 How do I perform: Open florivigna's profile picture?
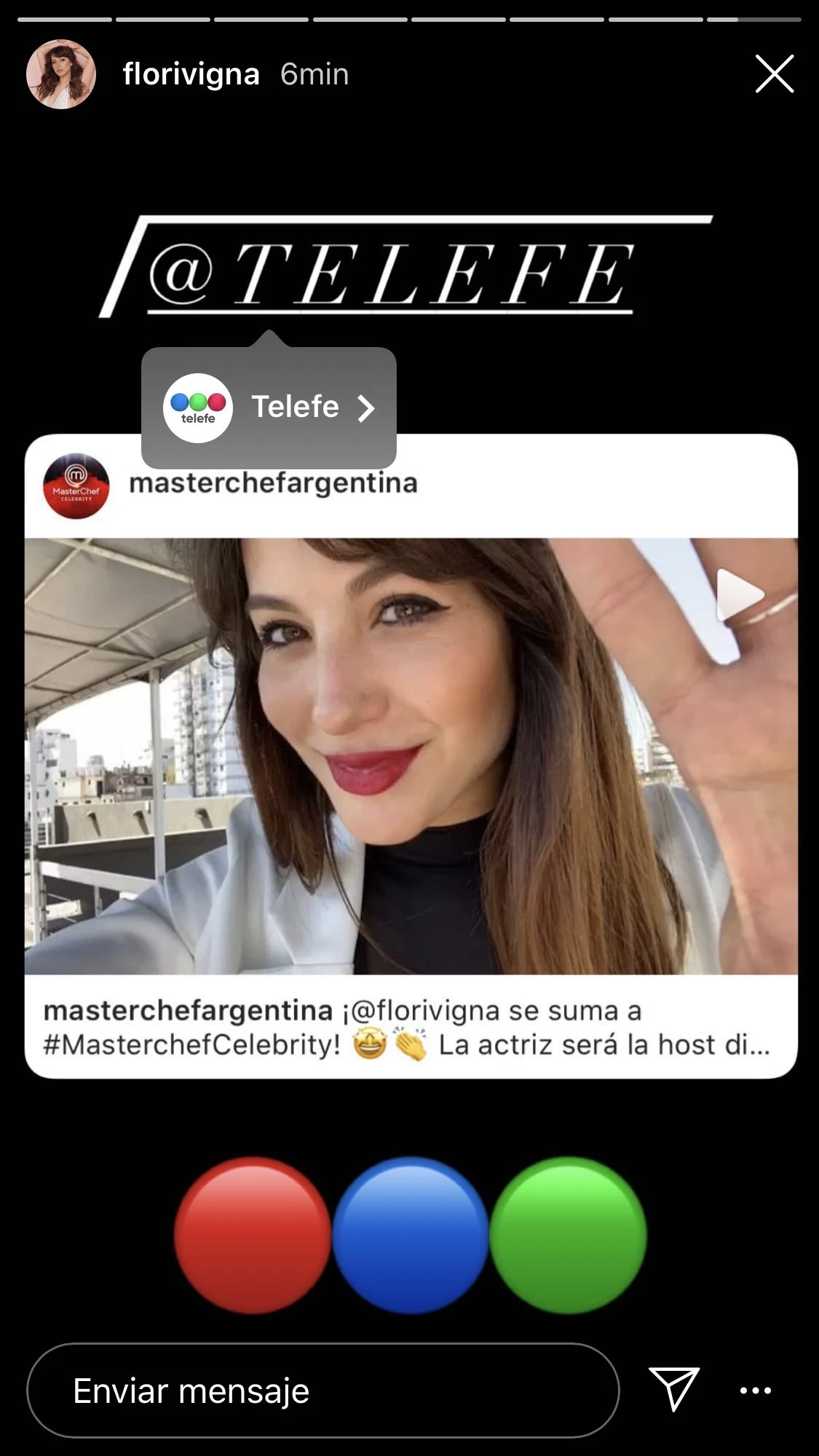click(x=61, y=74)
